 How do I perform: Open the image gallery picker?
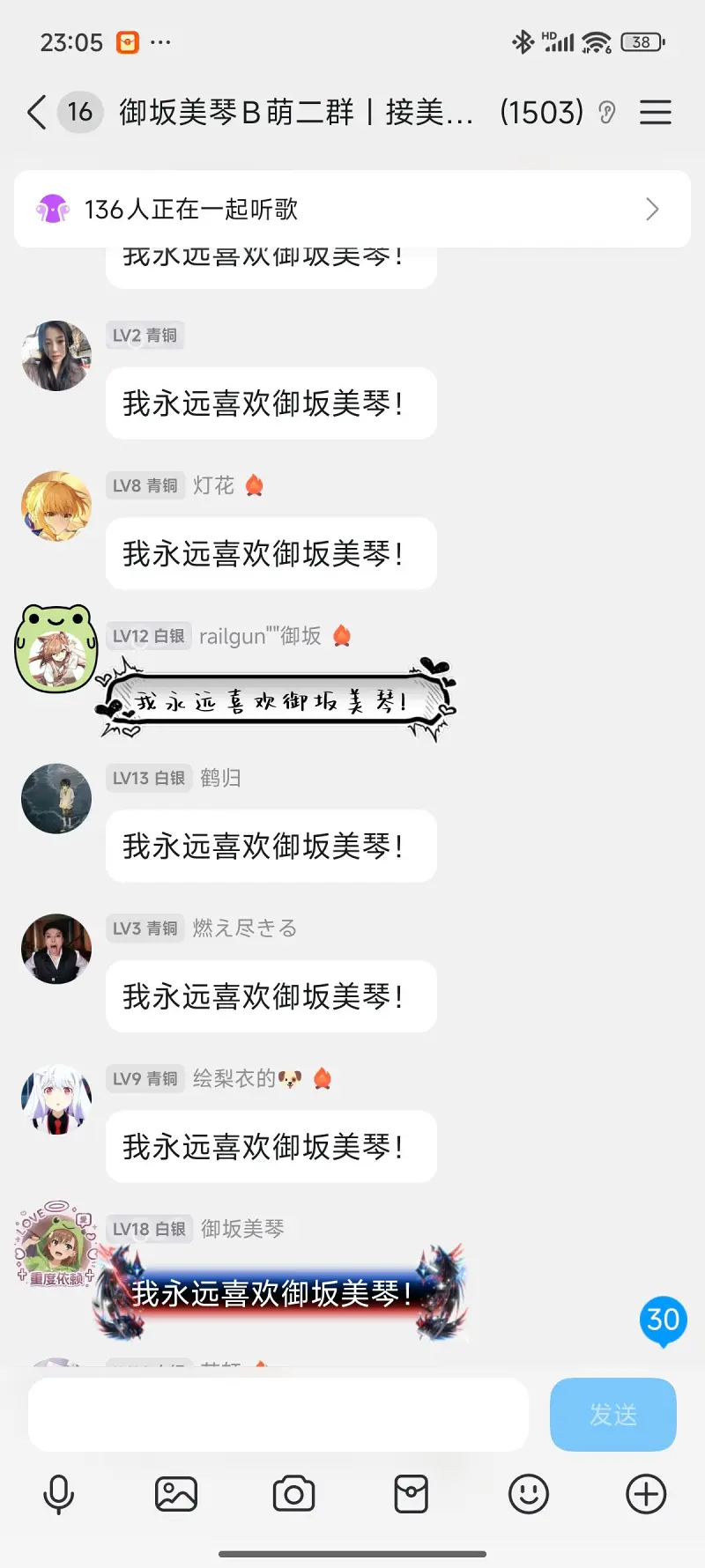click(x=176, y=1495)
